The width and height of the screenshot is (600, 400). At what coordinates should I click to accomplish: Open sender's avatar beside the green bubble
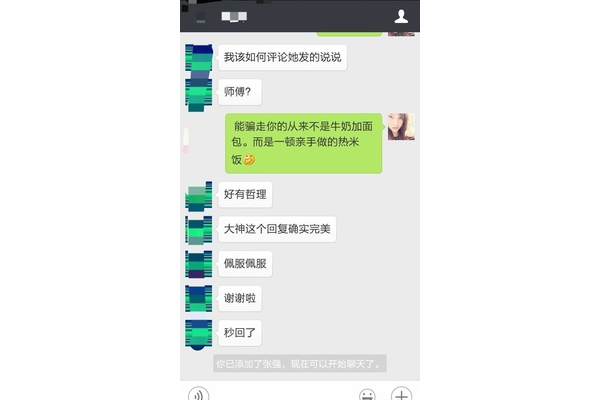pos(400,126)
